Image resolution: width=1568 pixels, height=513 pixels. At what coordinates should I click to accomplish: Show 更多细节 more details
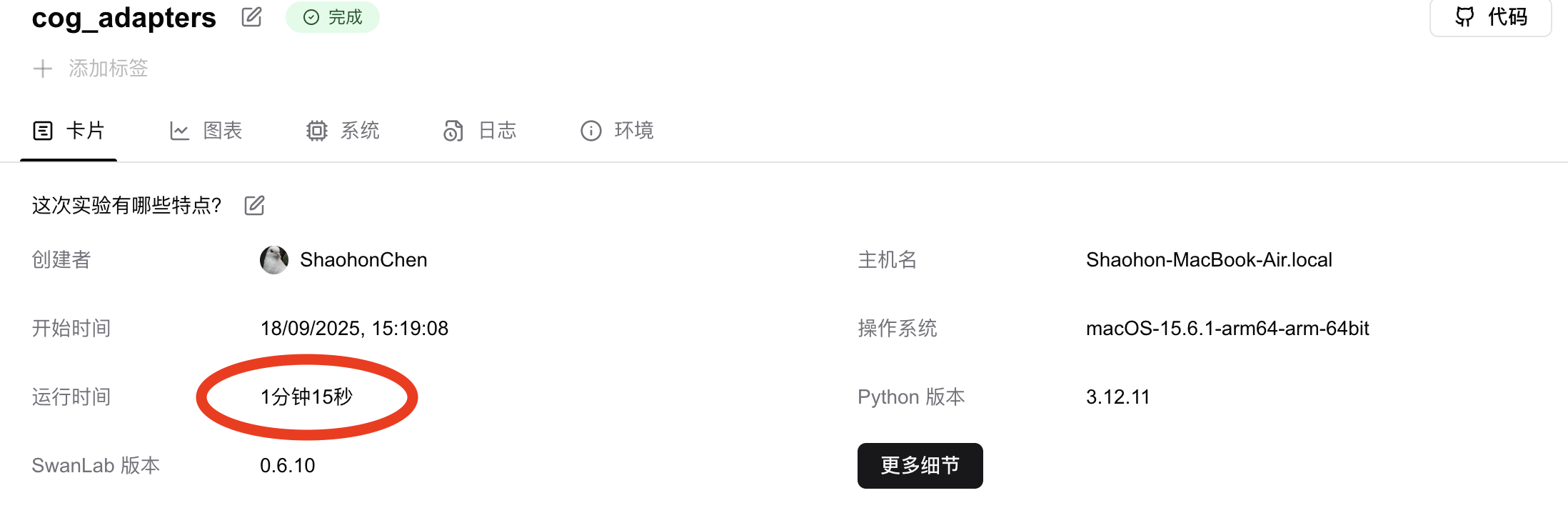coord(920,466)
